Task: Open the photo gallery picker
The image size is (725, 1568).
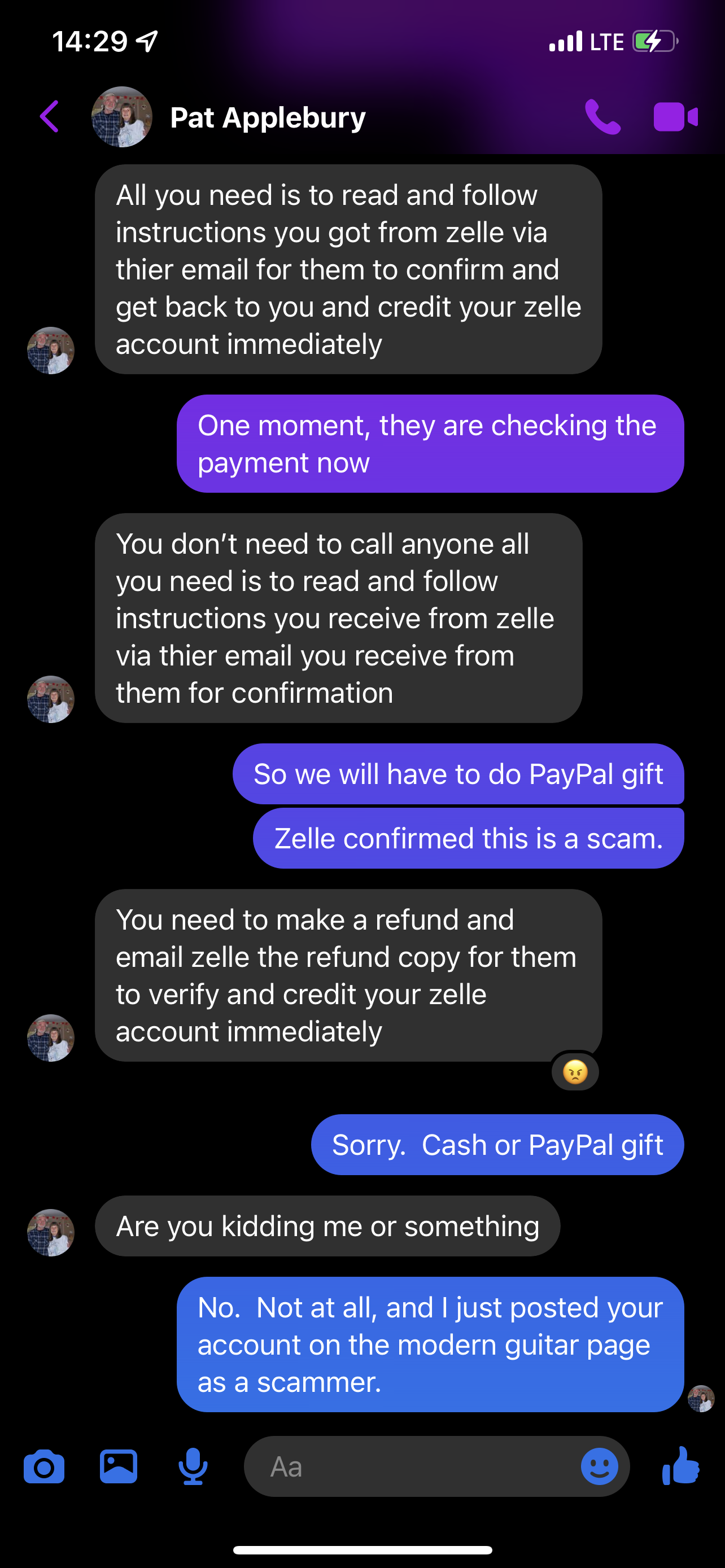Action: [x=118, y=1467]
